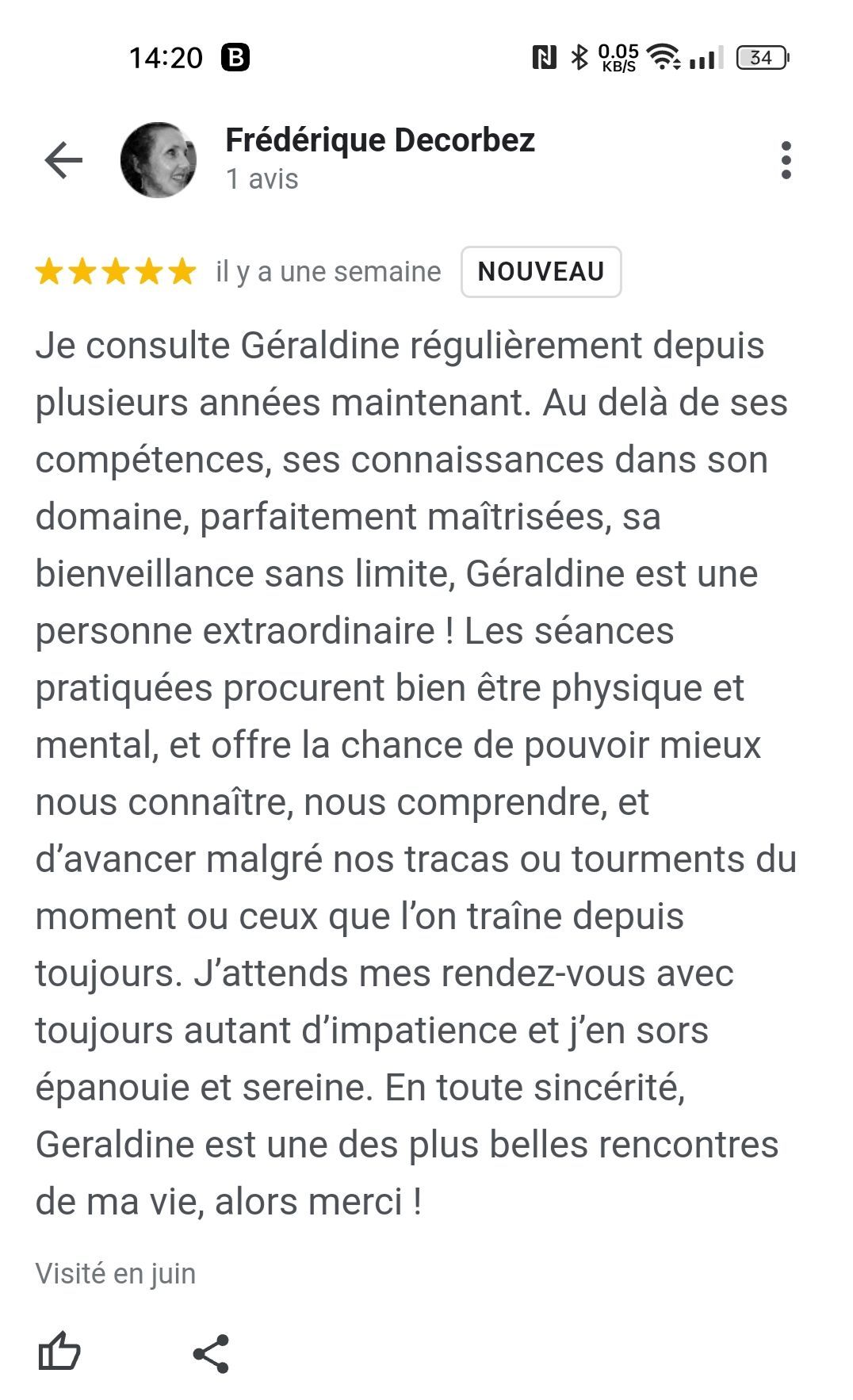The width and height of the screenshot is (853, 1400).
Task: Open reviewer name Frédérique Decorbez
Action: [380, 140]
